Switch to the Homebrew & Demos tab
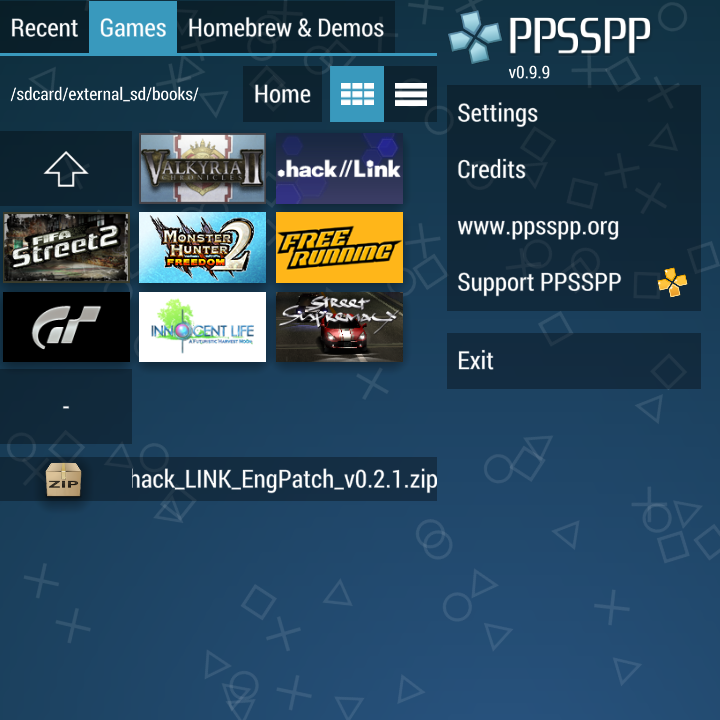The height and width of the screenshot is (720, 720). click(x=285, y=28)
